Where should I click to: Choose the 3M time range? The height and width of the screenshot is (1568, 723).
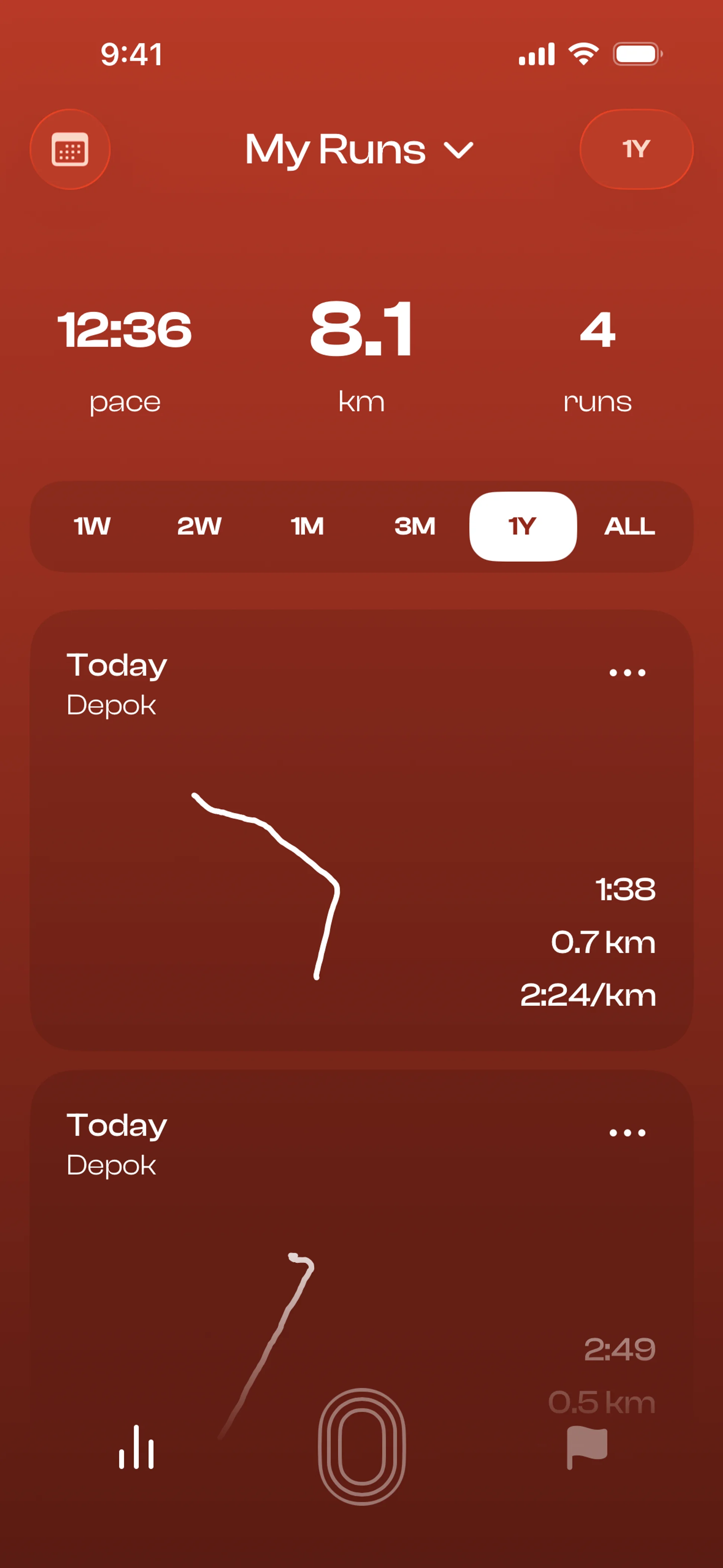tap(415, 526)
